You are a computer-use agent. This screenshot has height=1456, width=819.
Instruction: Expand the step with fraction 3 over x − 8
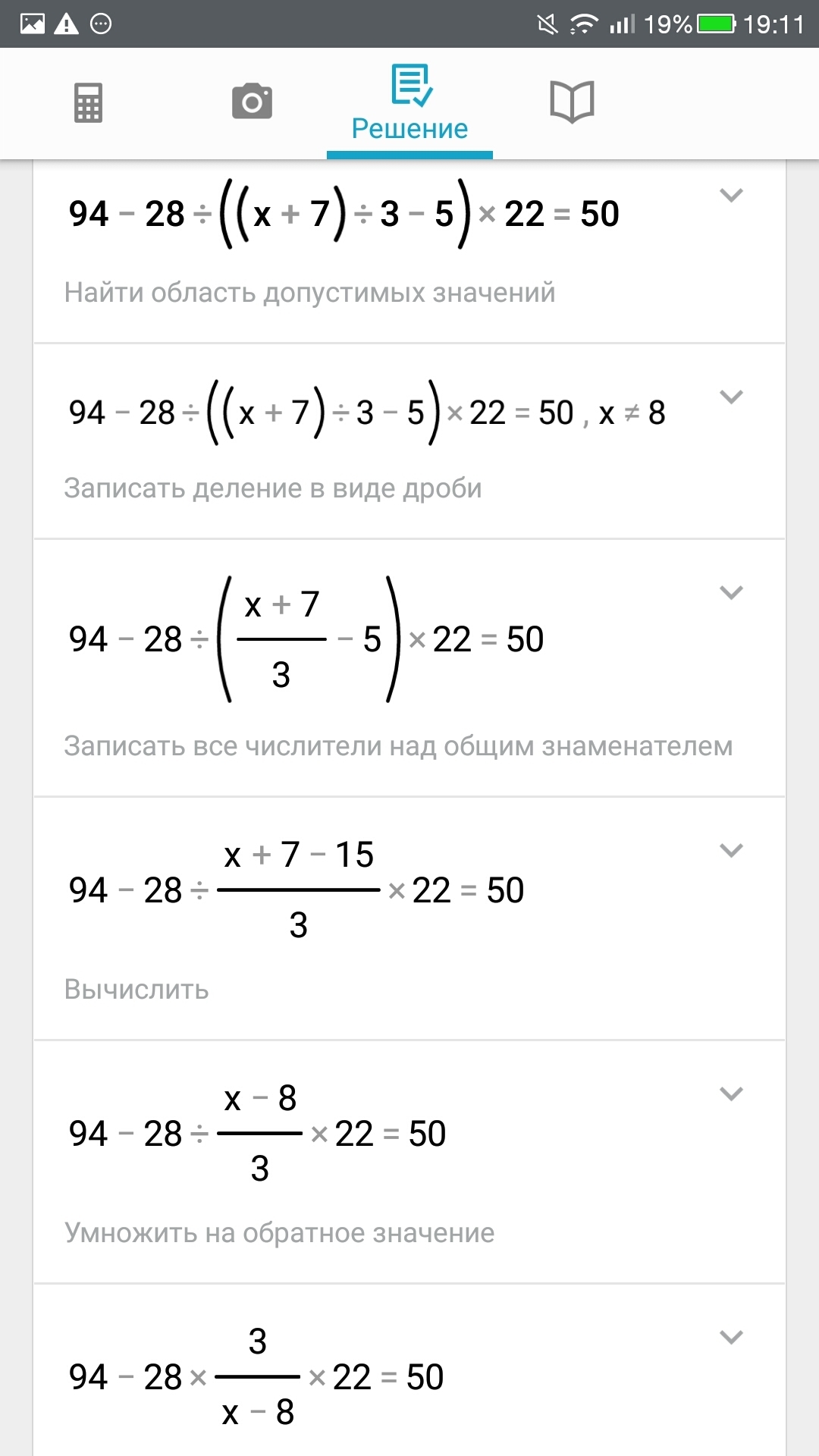(731, 1337)
